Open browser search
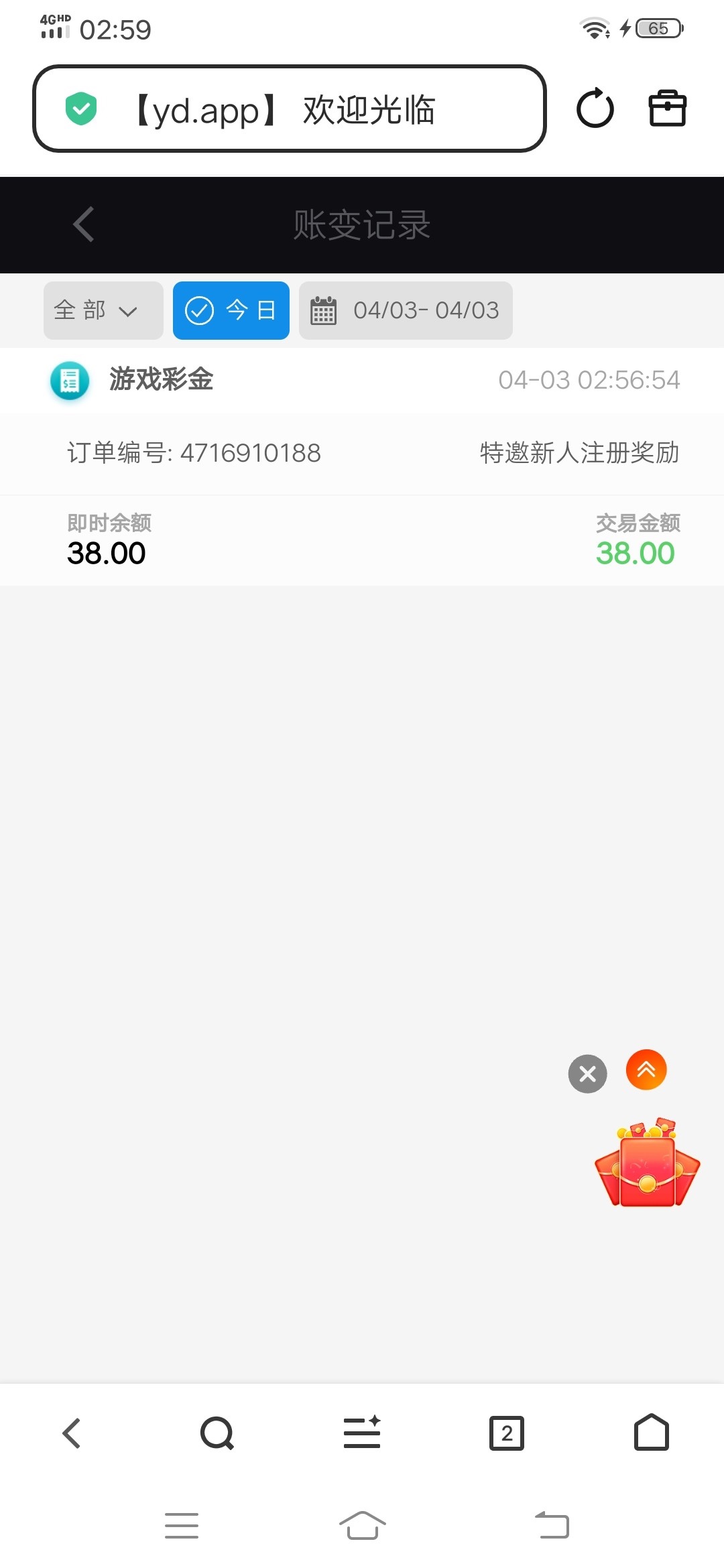 (x=217, y=1433)
